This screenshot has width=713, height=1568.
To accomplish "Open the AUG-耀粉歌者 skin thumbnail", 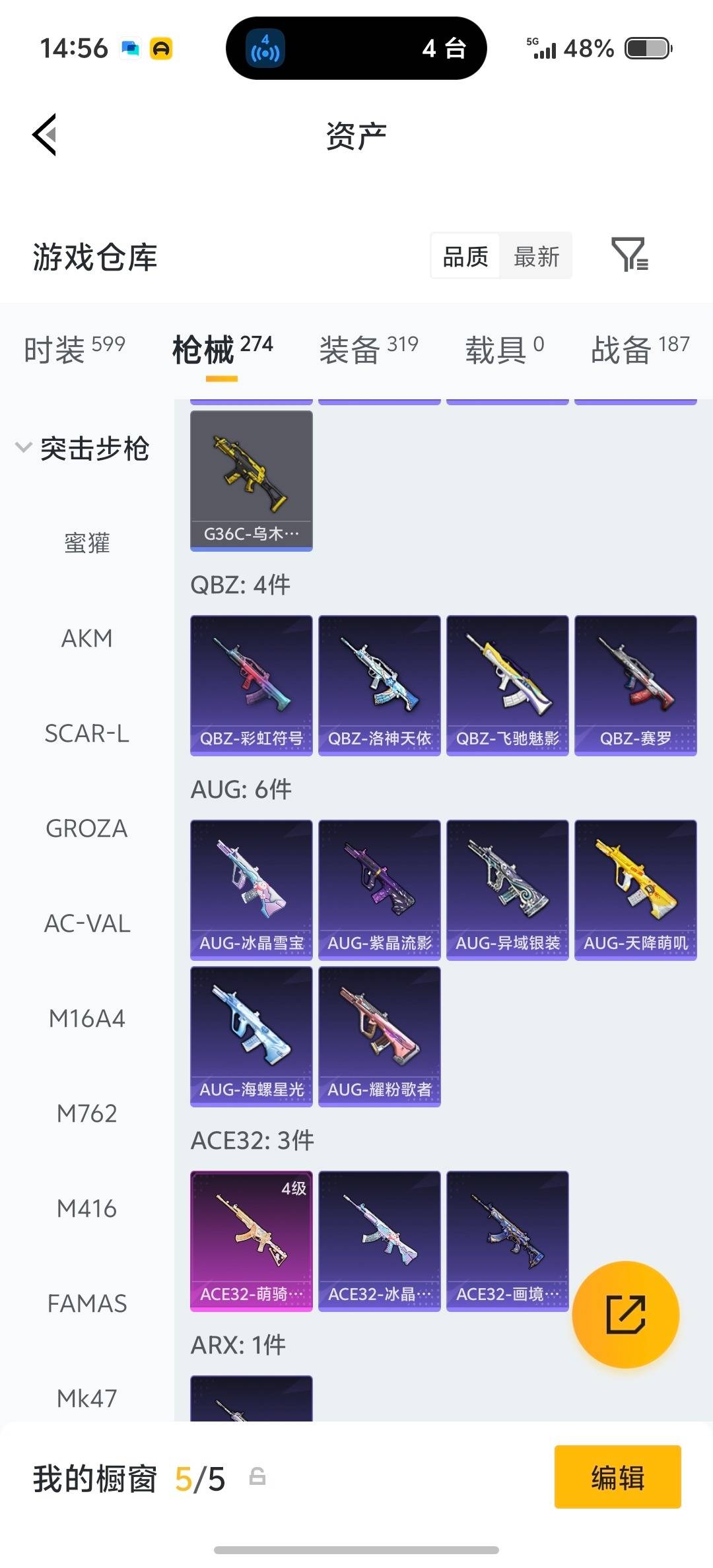I will coord(380,1036).
